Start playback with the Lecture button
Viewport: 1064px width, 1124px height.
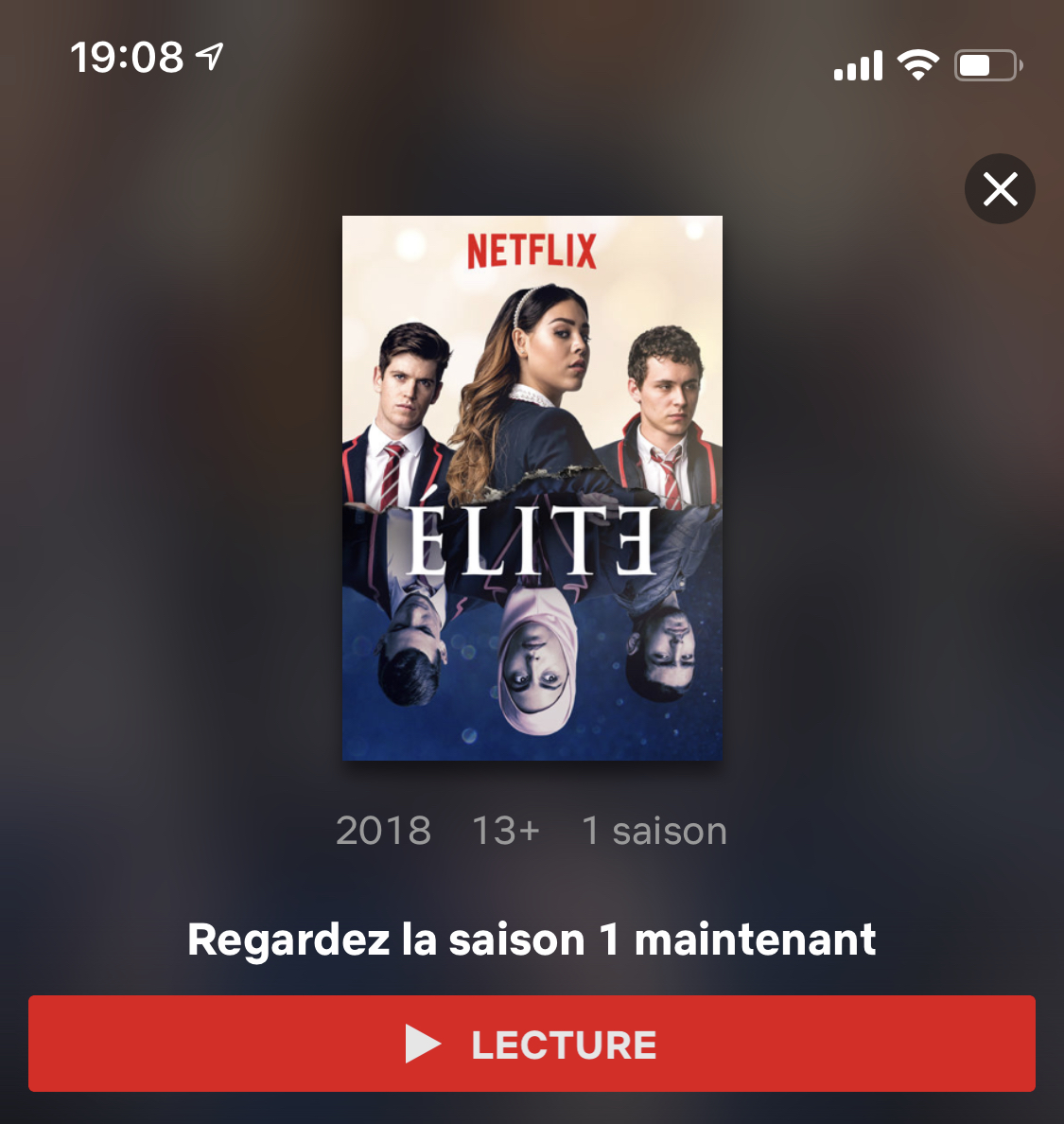tap(532, 1044)
